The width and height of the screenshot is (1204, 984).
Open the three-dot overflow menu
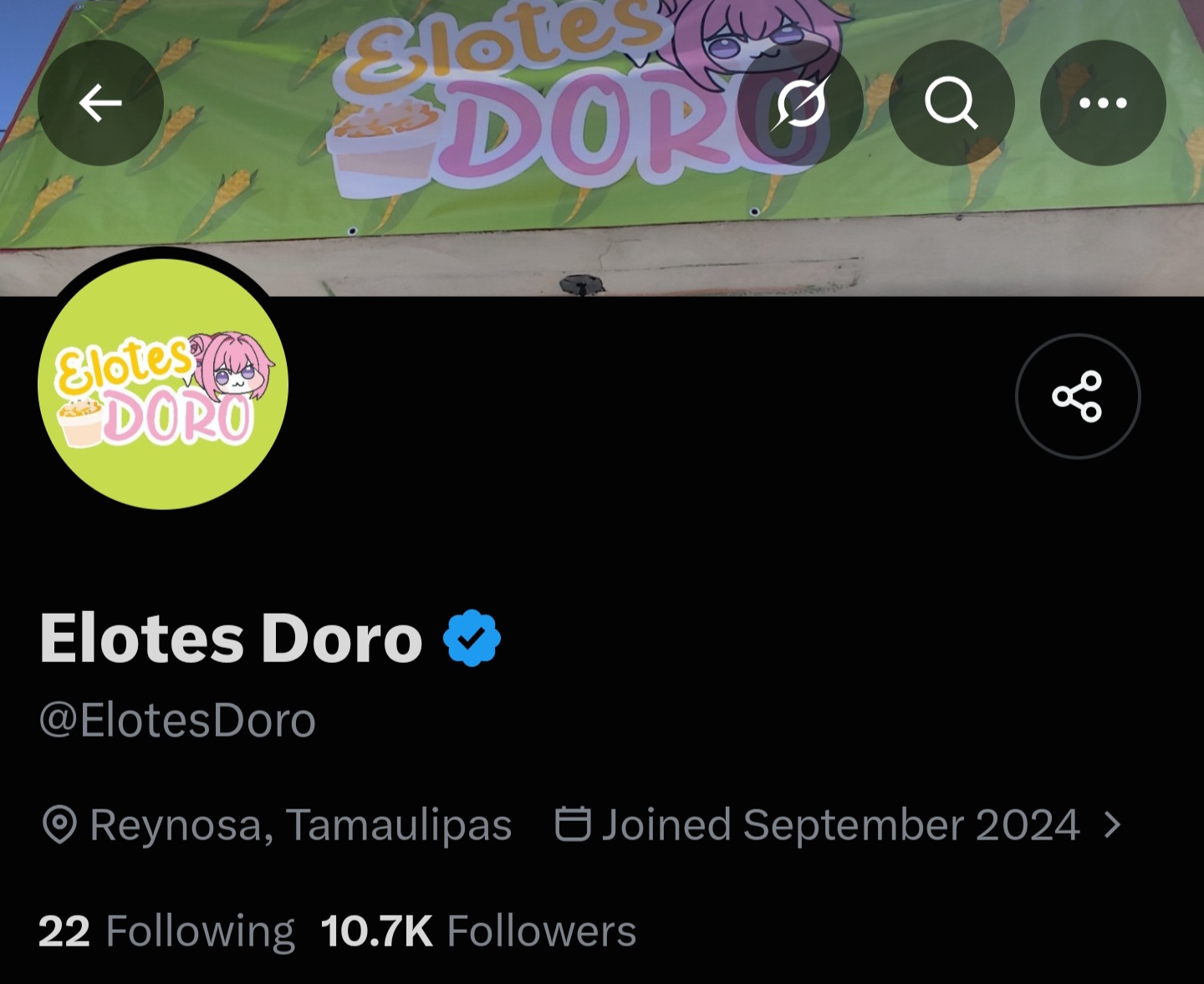(1103, 103)
